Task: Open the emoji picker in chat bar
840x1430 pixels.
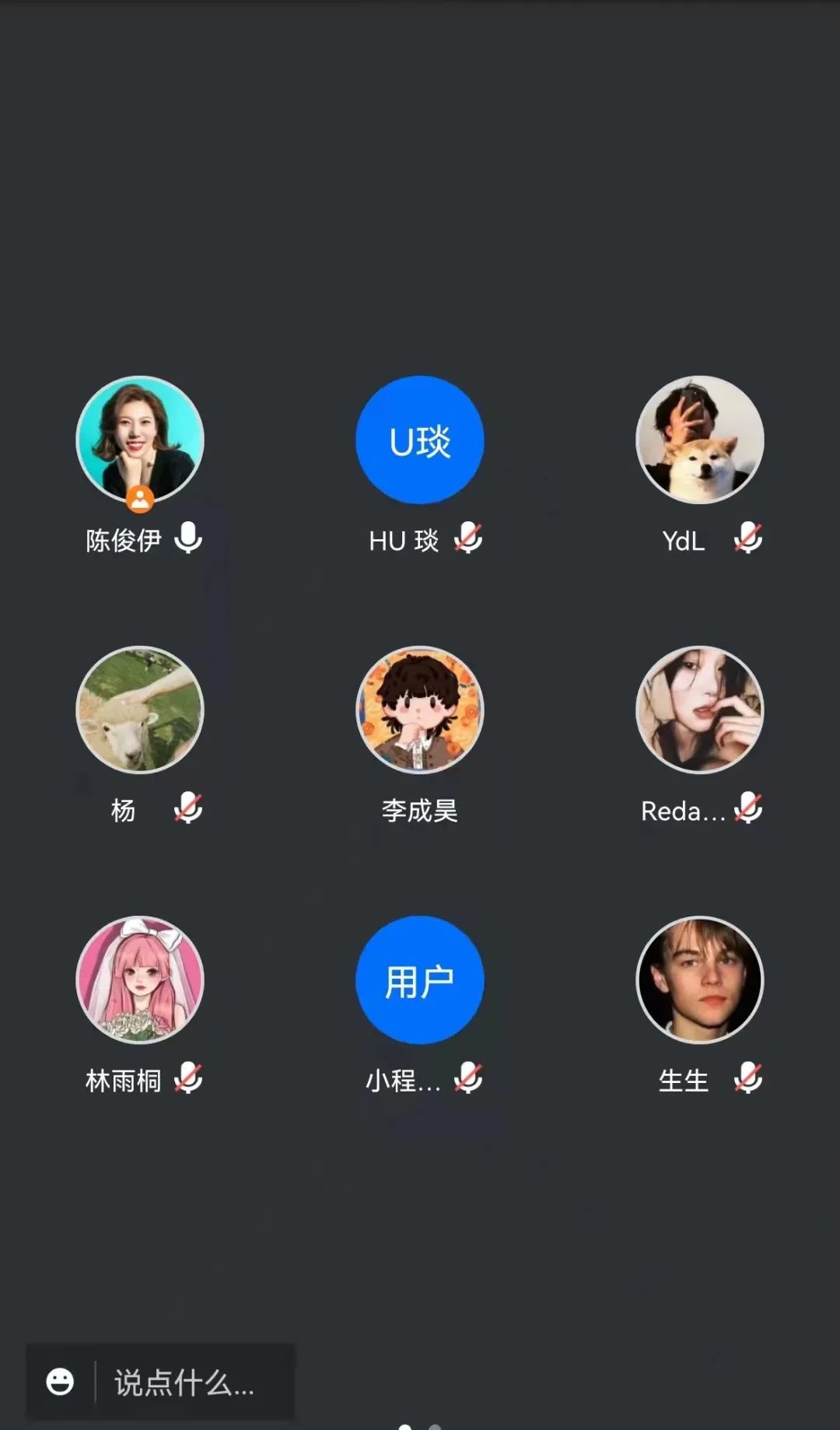Action: click(x=60, y=1382)
